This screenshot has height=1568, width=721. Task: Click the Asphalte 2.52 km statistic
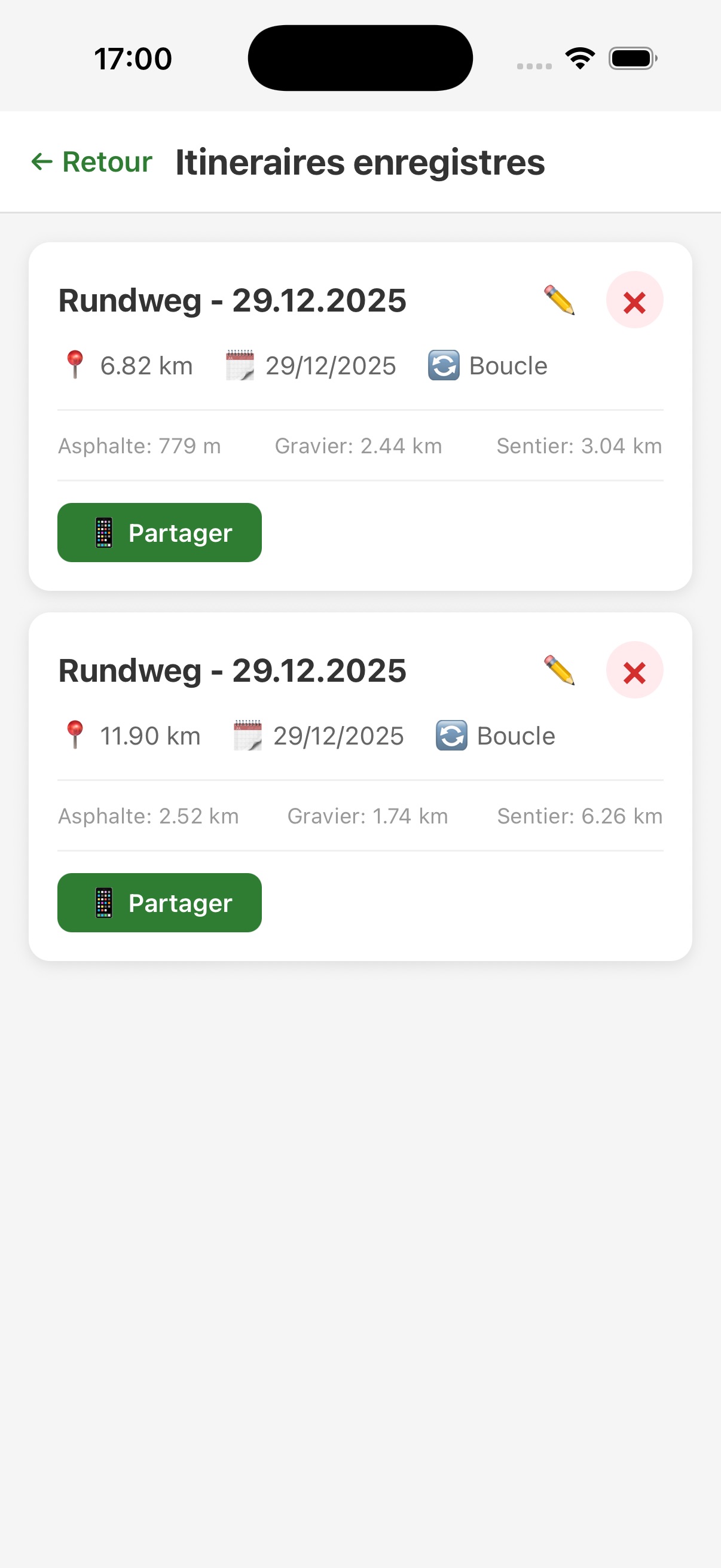tap(148, 816)
